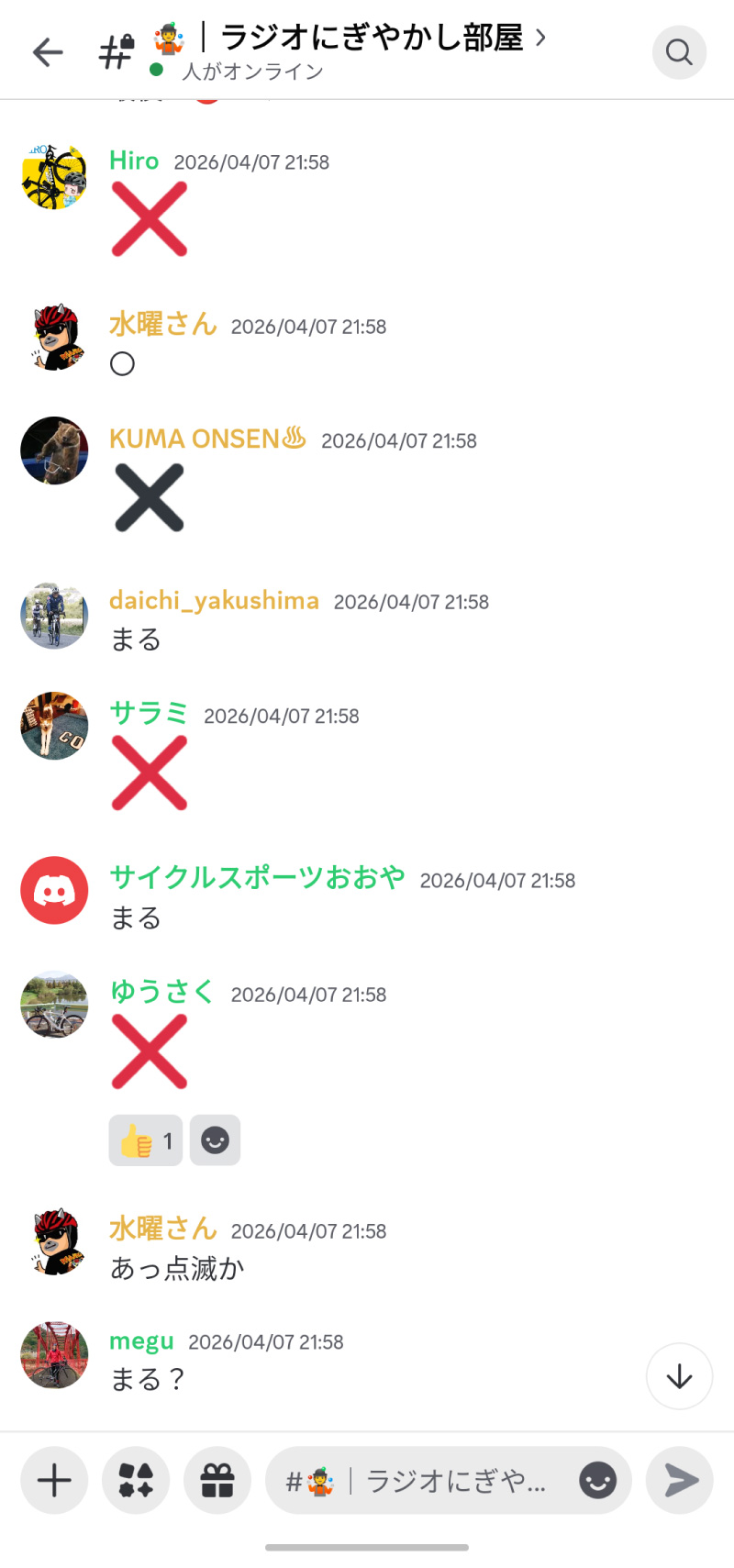
Task: Tap megu's username
Action: click(x=141, y=1340)
